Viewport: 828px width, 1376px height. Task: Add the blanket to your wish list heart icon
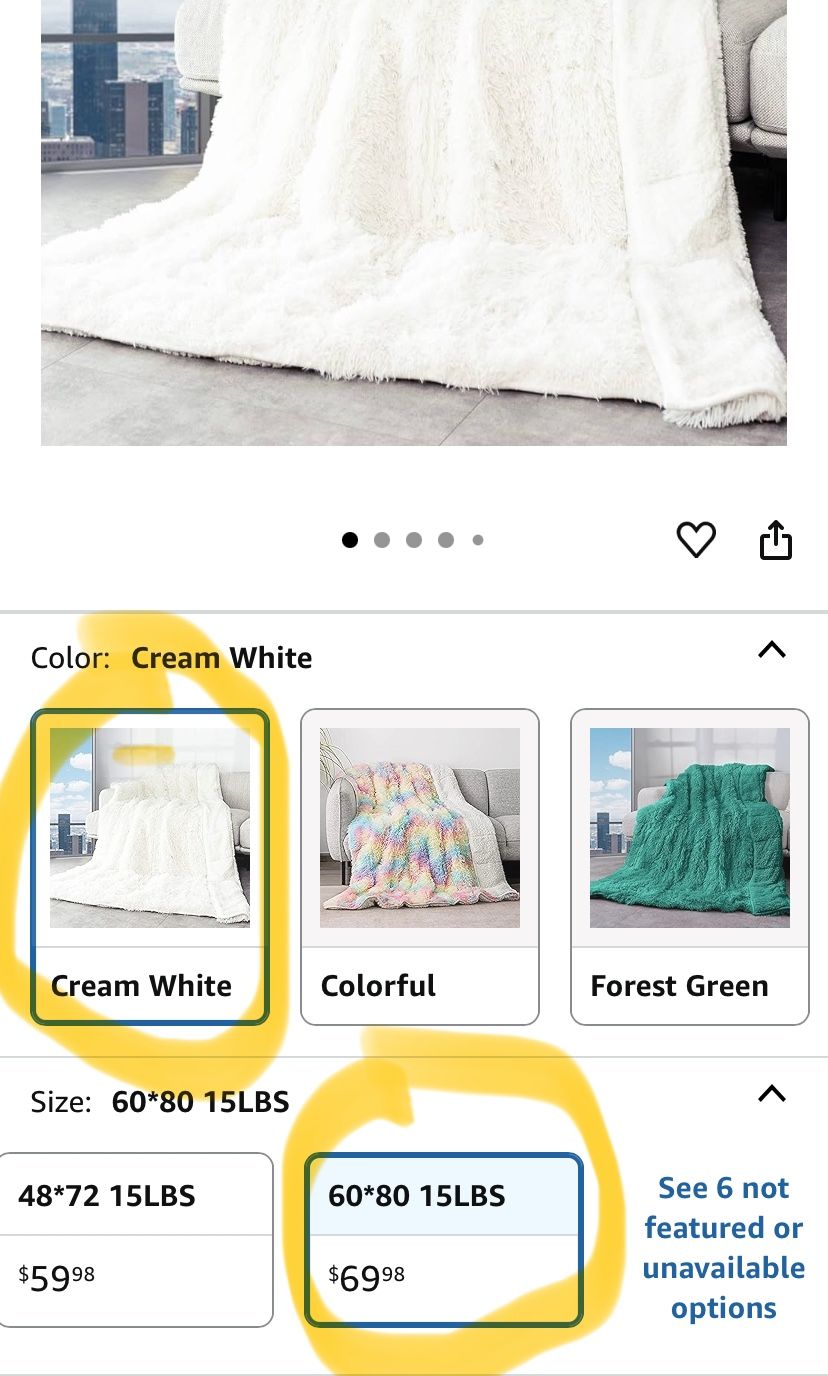tap(696, 539)
